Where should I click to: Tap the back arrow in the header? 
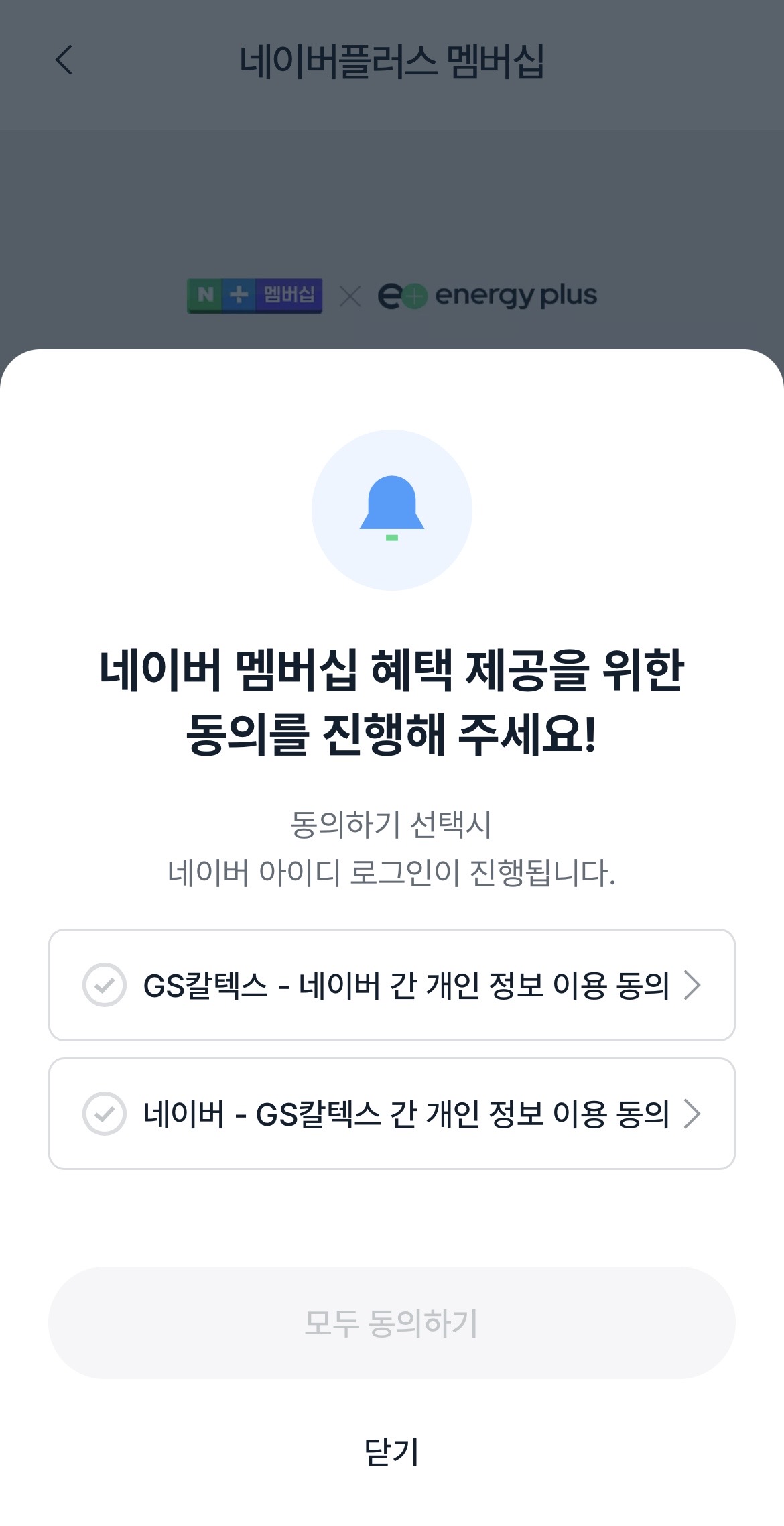click(x=64, y=60)
